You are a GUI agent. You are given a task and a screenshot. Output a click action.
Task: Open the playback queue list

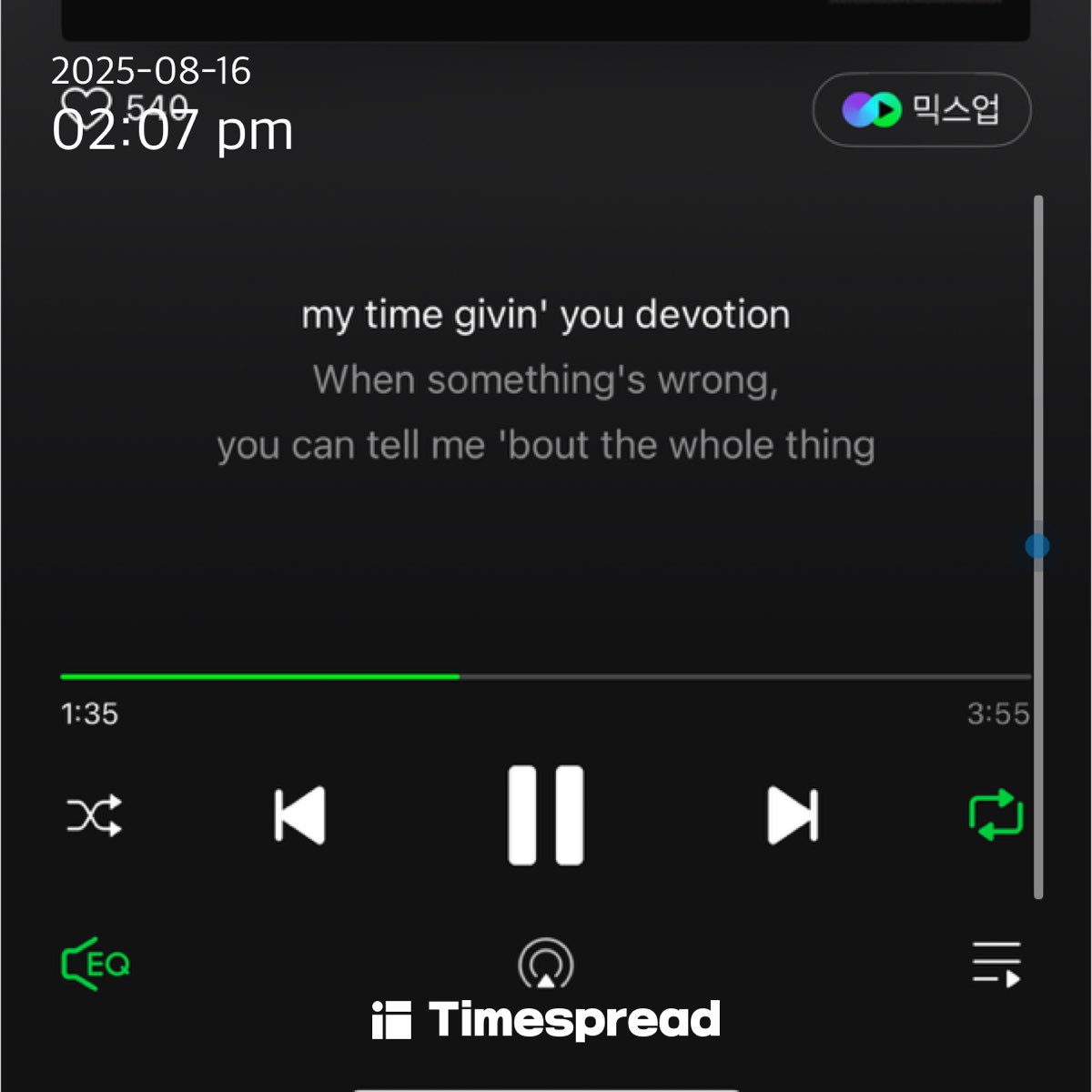(996, 964)
